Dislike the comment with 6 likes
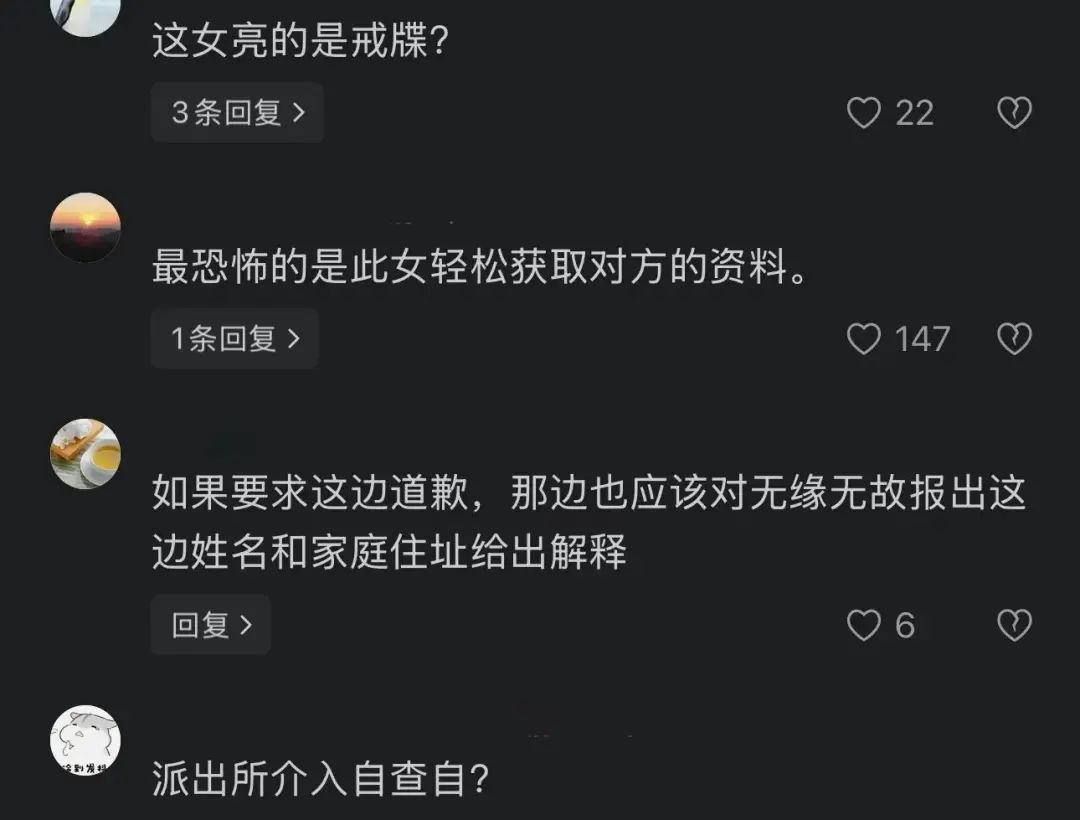Screen dimensions: 1080x820 (1014, 625)
